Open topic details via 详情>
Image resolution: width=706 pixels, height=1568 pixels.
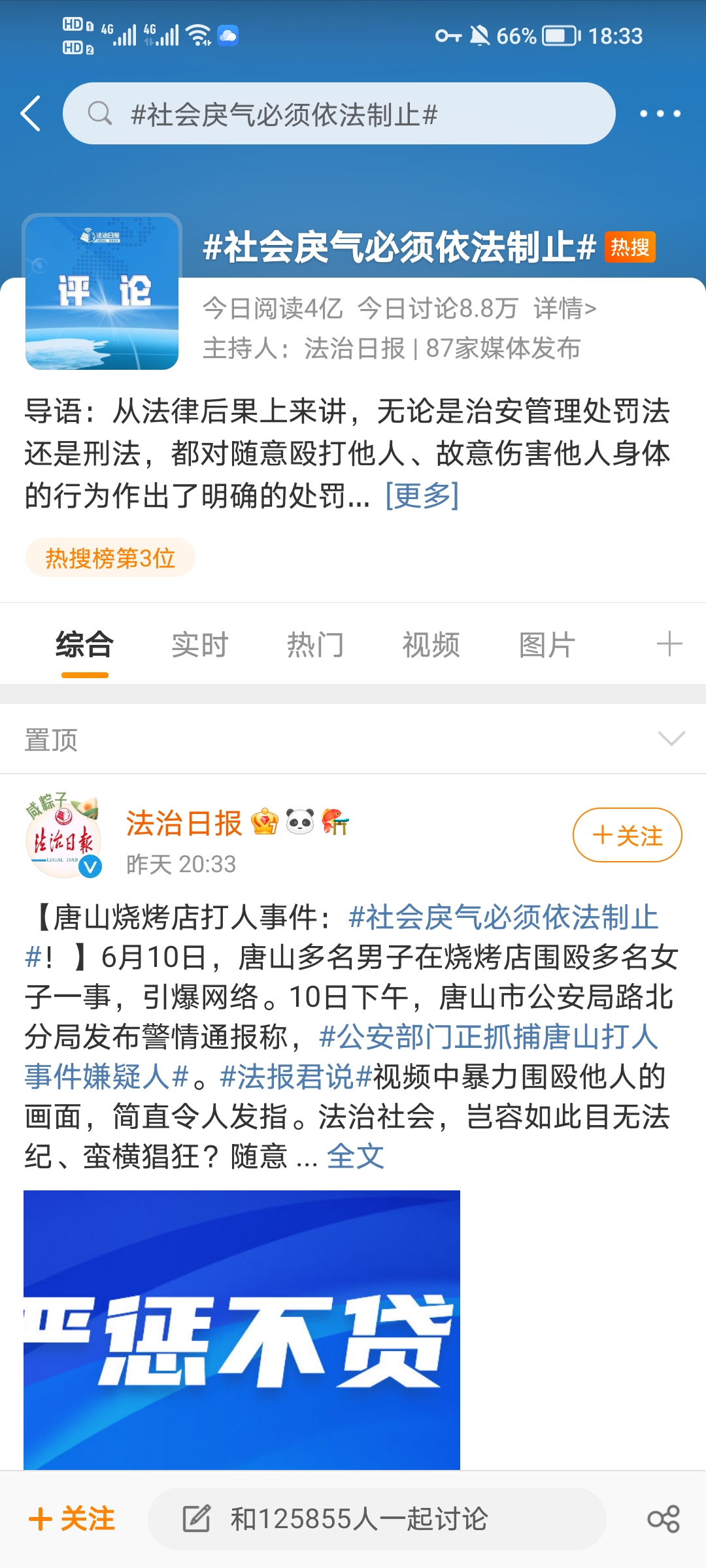pyautogui.click(x=565, y=308)
